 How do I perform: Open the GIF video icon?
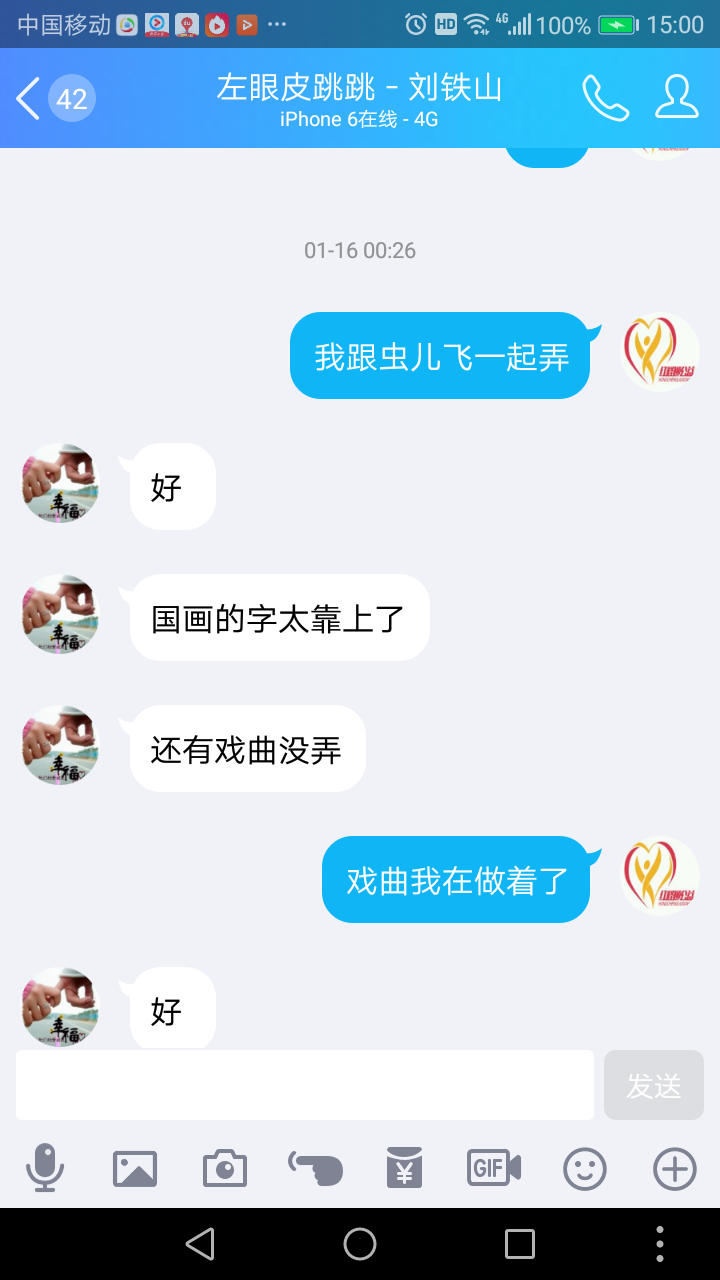pos(494,1167)
